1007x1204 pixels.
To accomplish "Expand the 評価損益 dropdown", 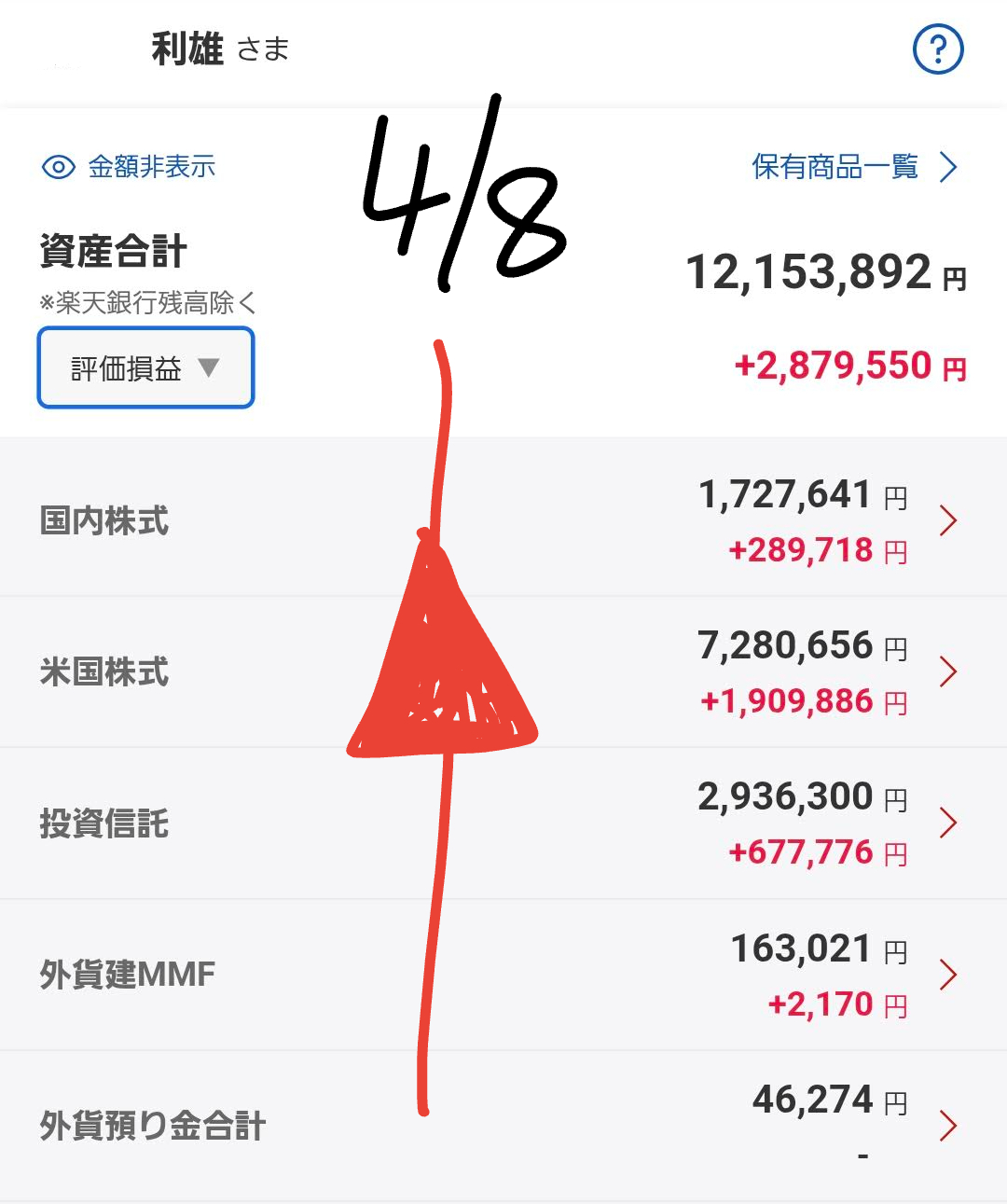I will [145, 368].
